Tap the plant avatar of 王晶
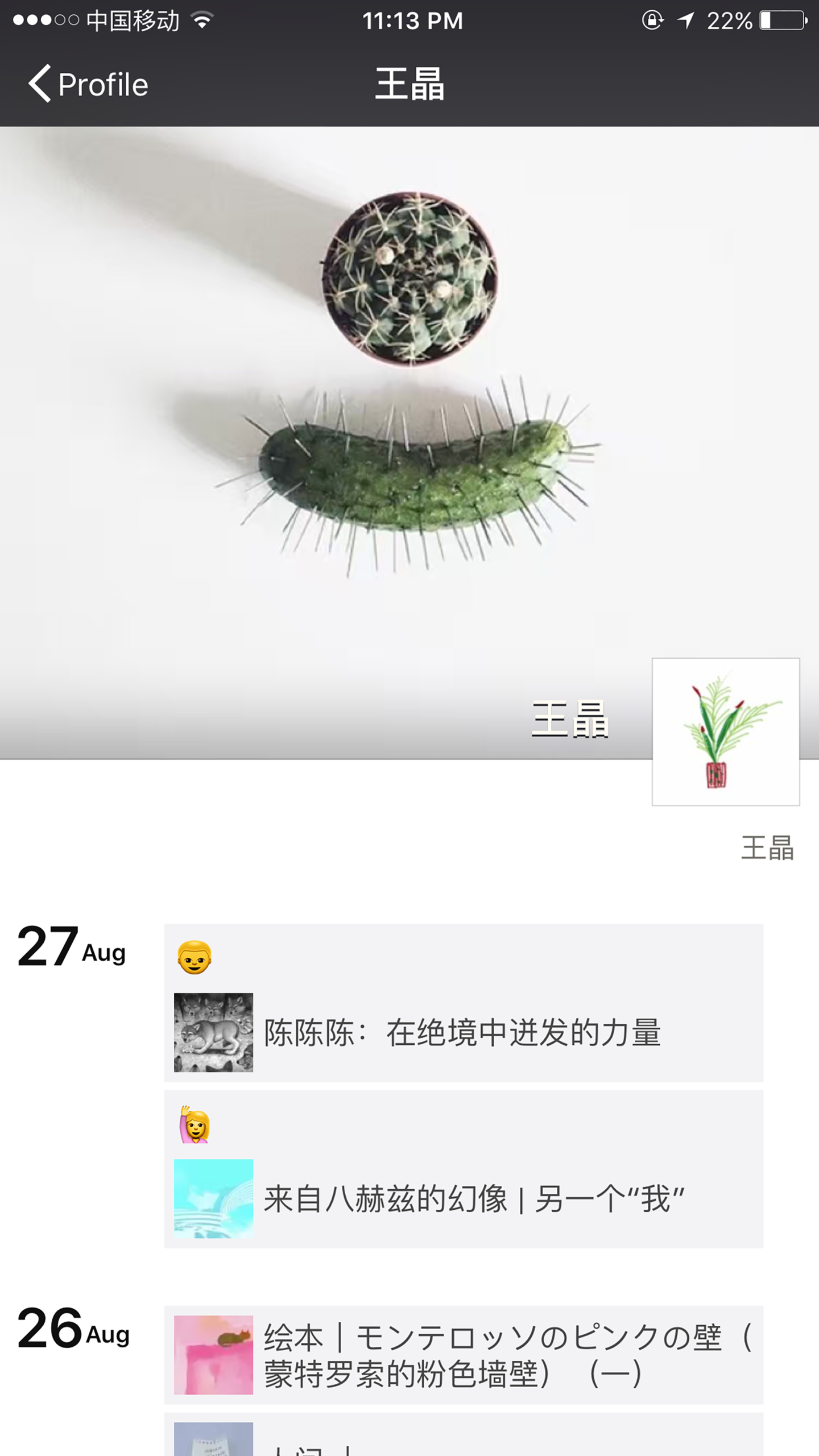 click(x=725, y=731)
